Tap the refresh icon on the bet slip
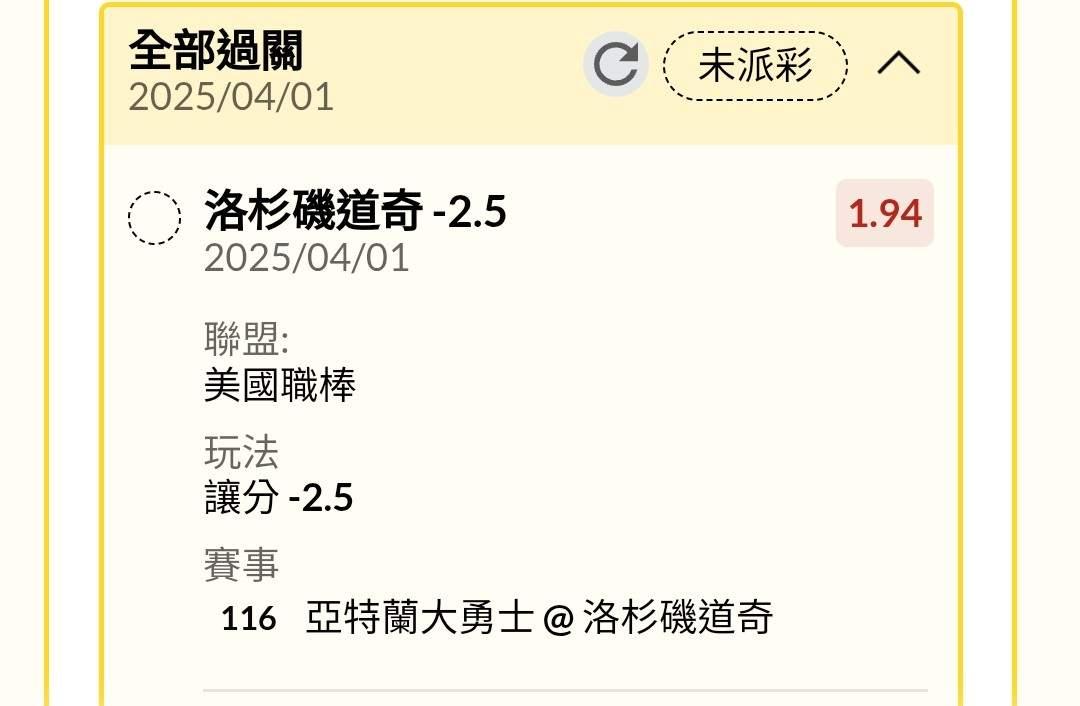This screenshot has width=1080, height=706. coord(616,64)
